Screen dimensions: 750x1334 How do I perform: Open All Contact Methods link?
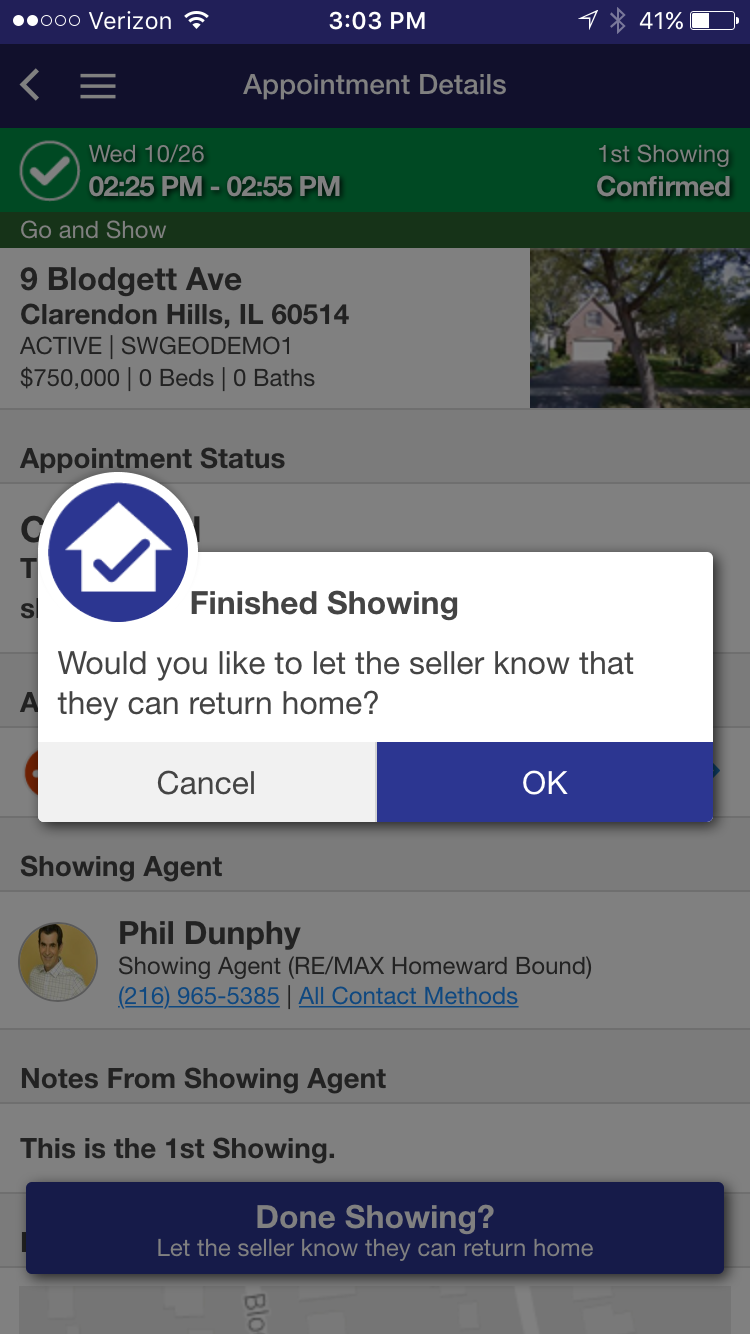point(408,996)
